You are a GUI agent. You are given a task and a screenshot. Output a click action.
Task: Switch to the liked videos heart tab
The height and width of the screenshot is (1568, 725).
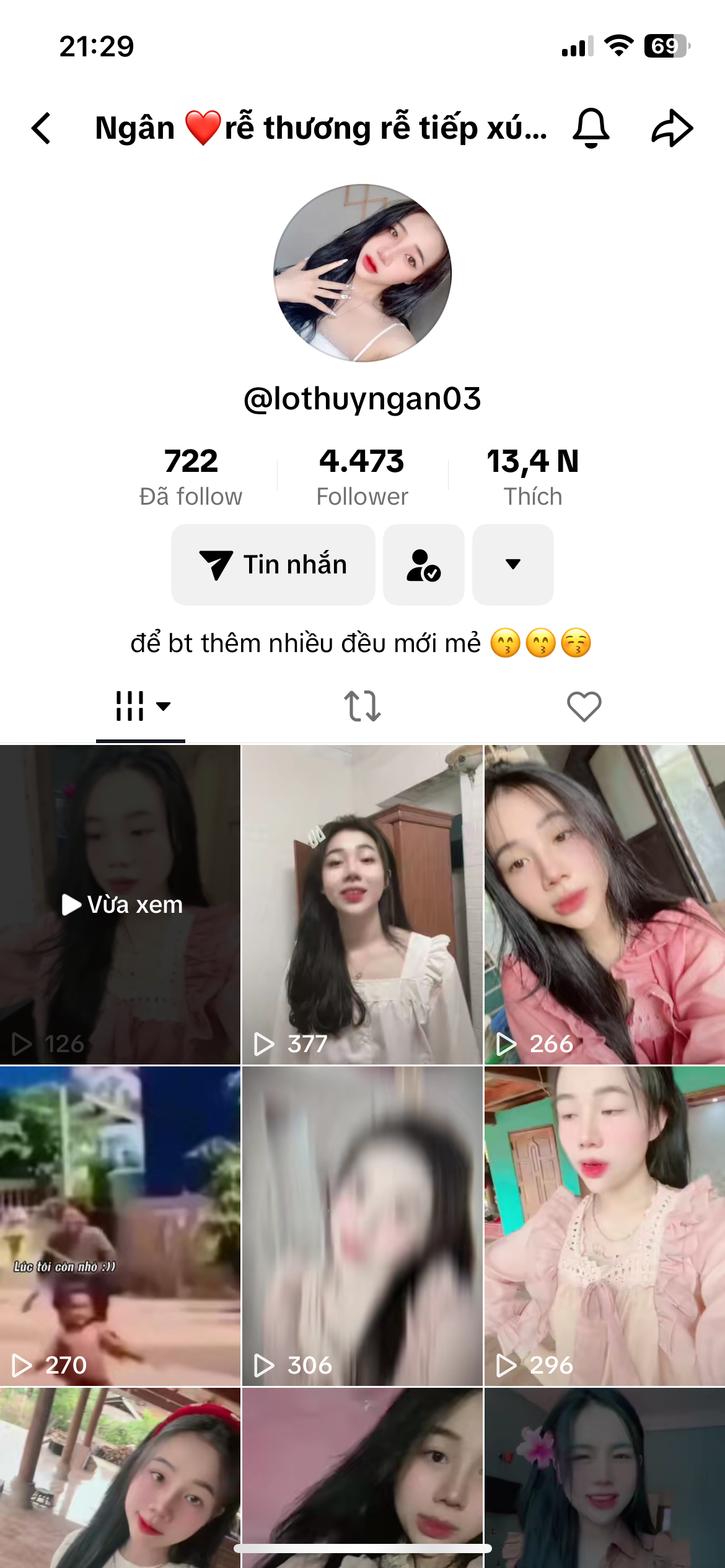pyautogui.click(x=584, y=707)
